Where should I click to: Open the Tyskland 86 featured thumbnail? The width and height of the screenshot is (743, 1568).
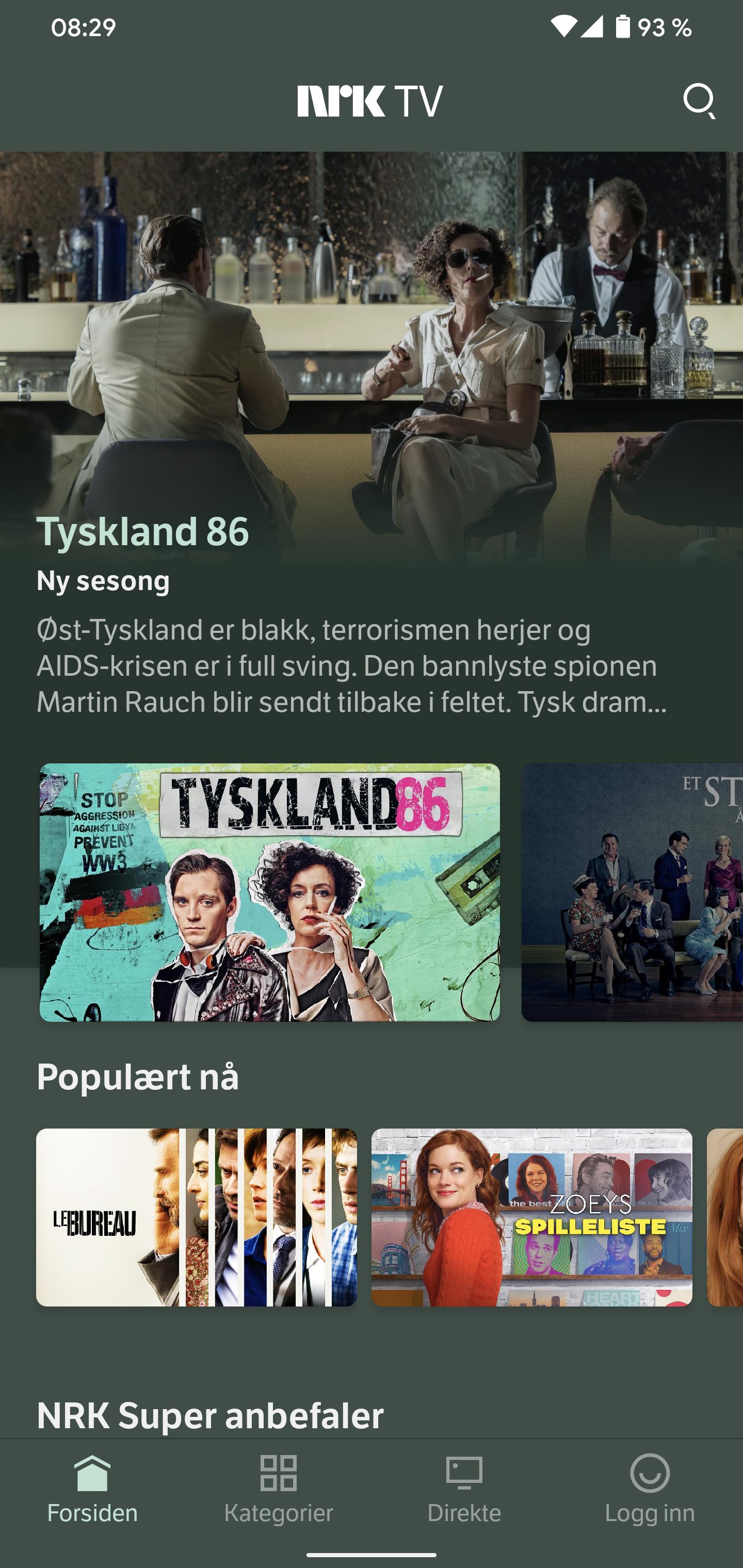(270, 892)
